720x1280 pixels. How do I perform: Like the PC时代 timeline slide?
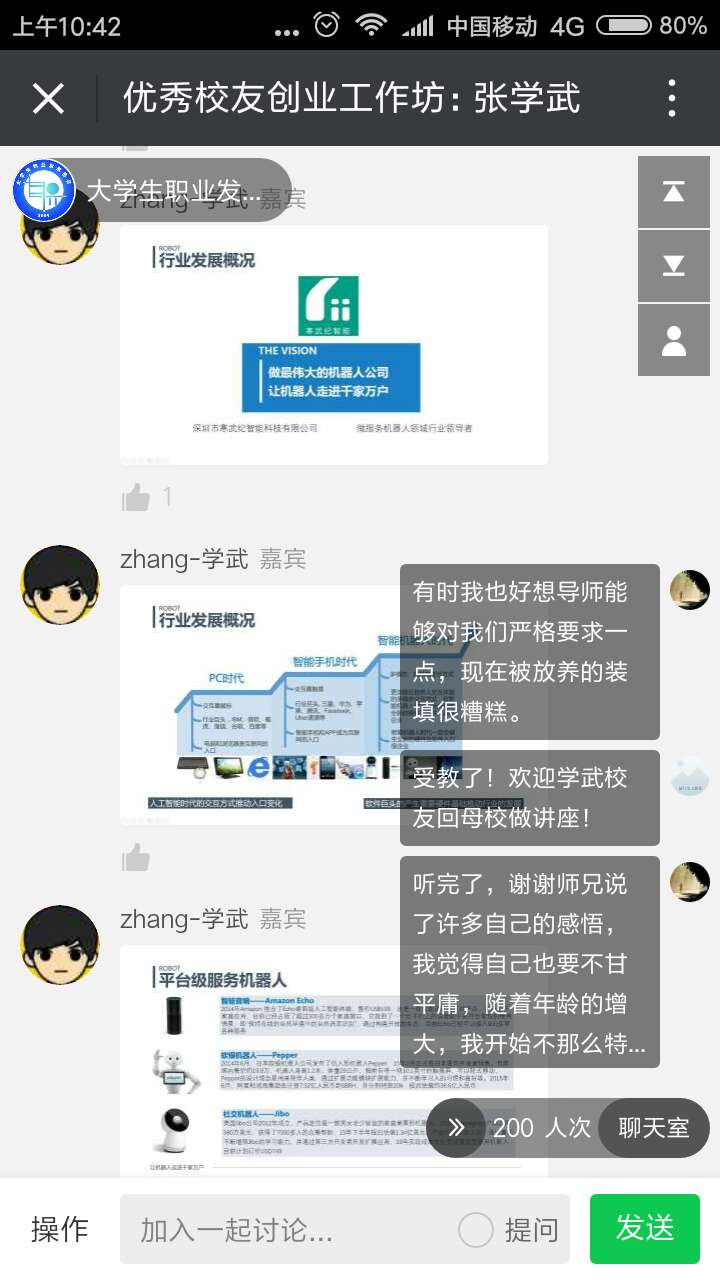[136, 857]
